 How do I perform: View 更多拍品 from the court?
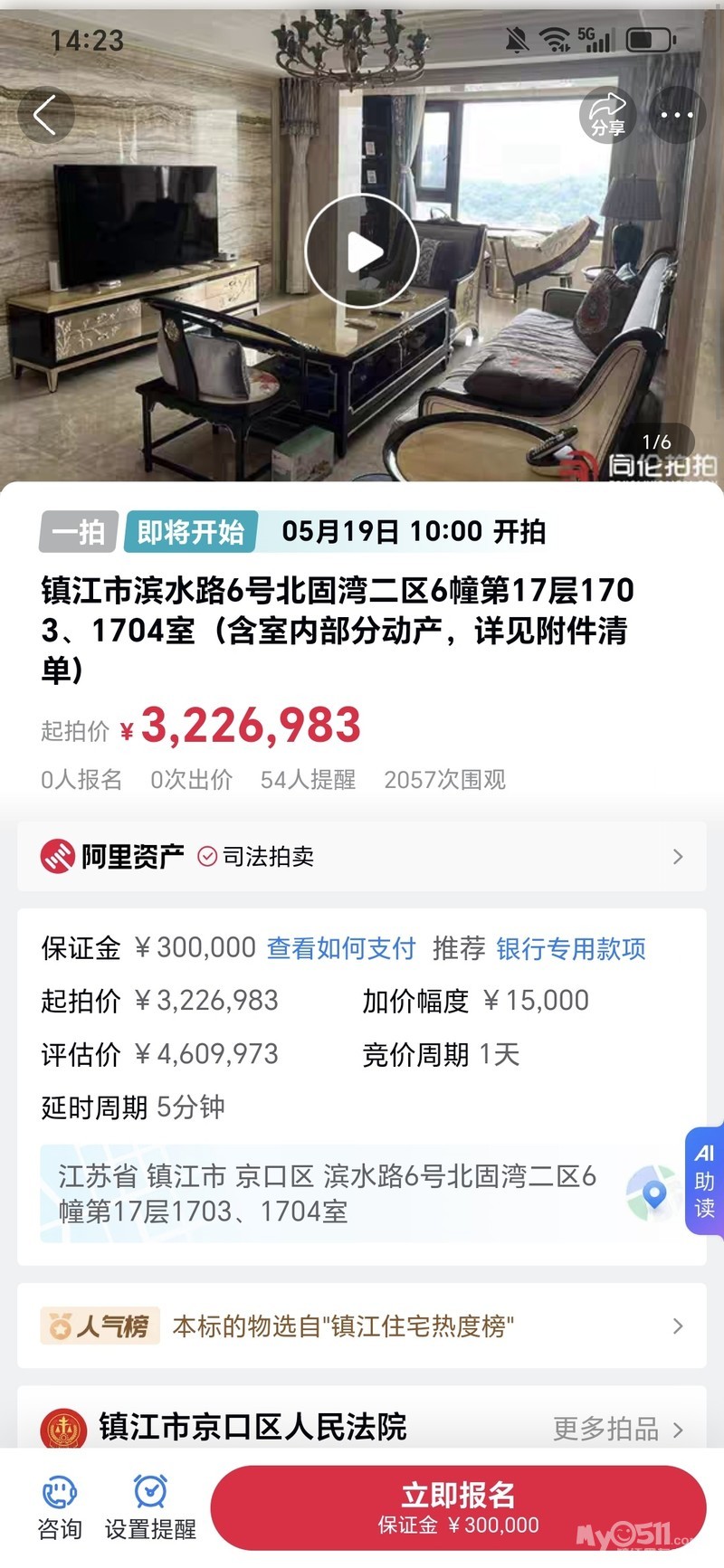(617, 1429)
